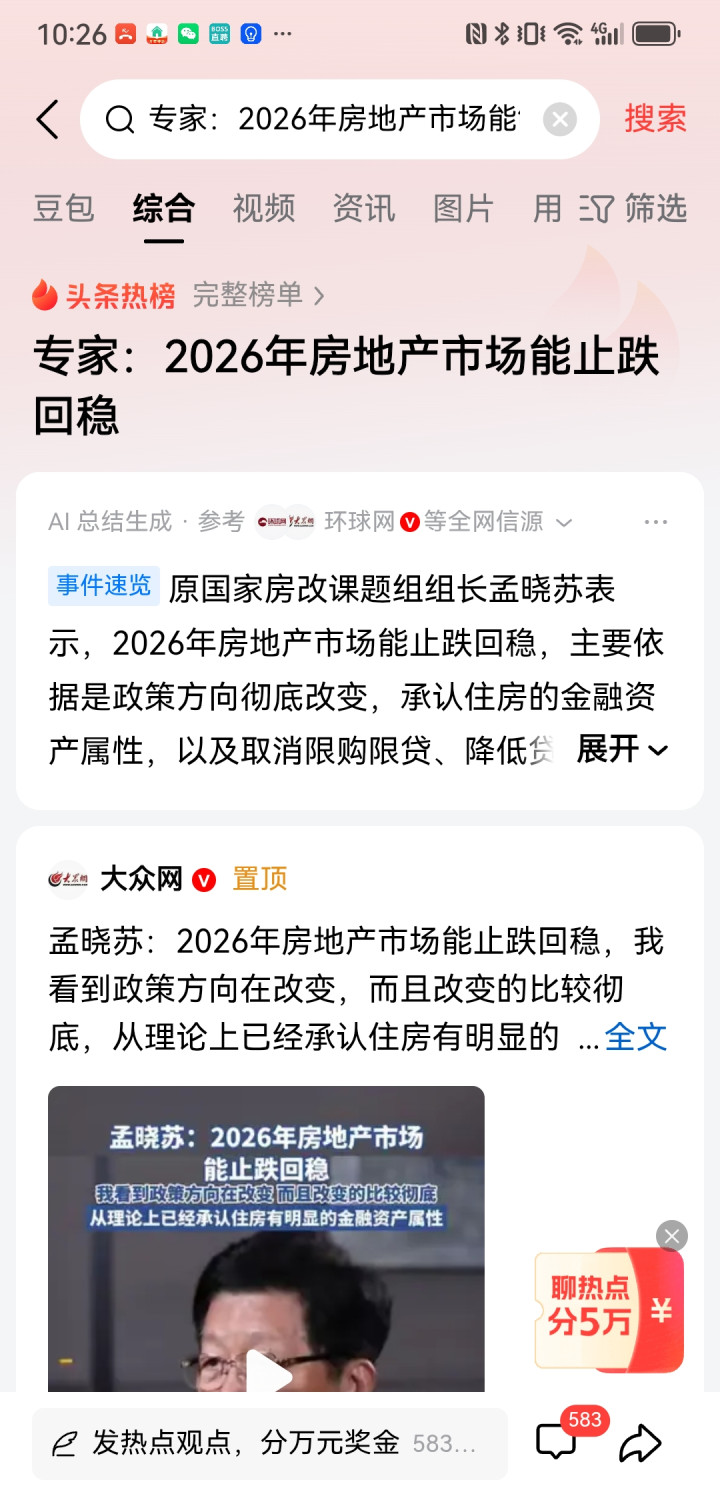Switch to the 豆包 tab
This screenshot has height=1496, width=720.
pyautogui.click(x=64, y=208)
